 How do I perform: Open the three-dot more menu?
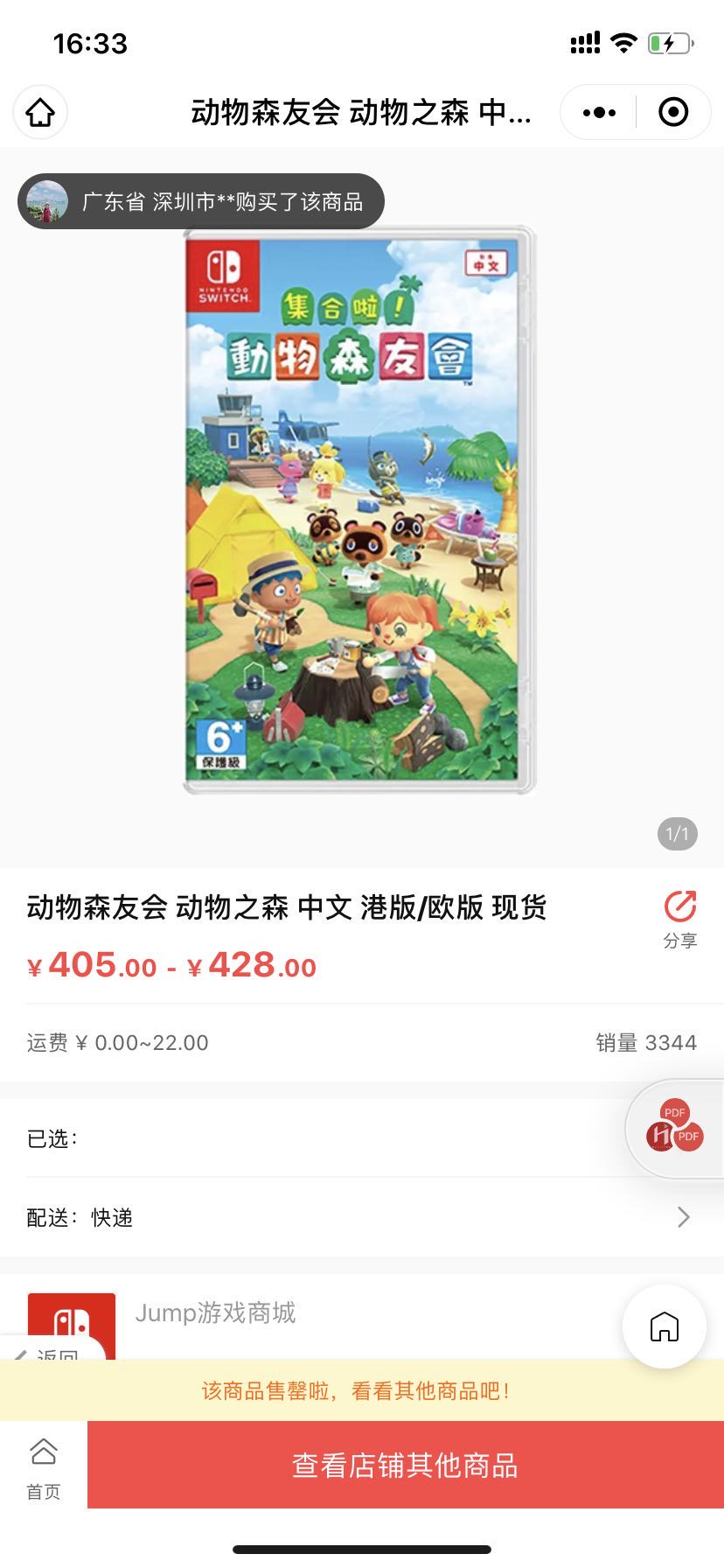[599, 113]
